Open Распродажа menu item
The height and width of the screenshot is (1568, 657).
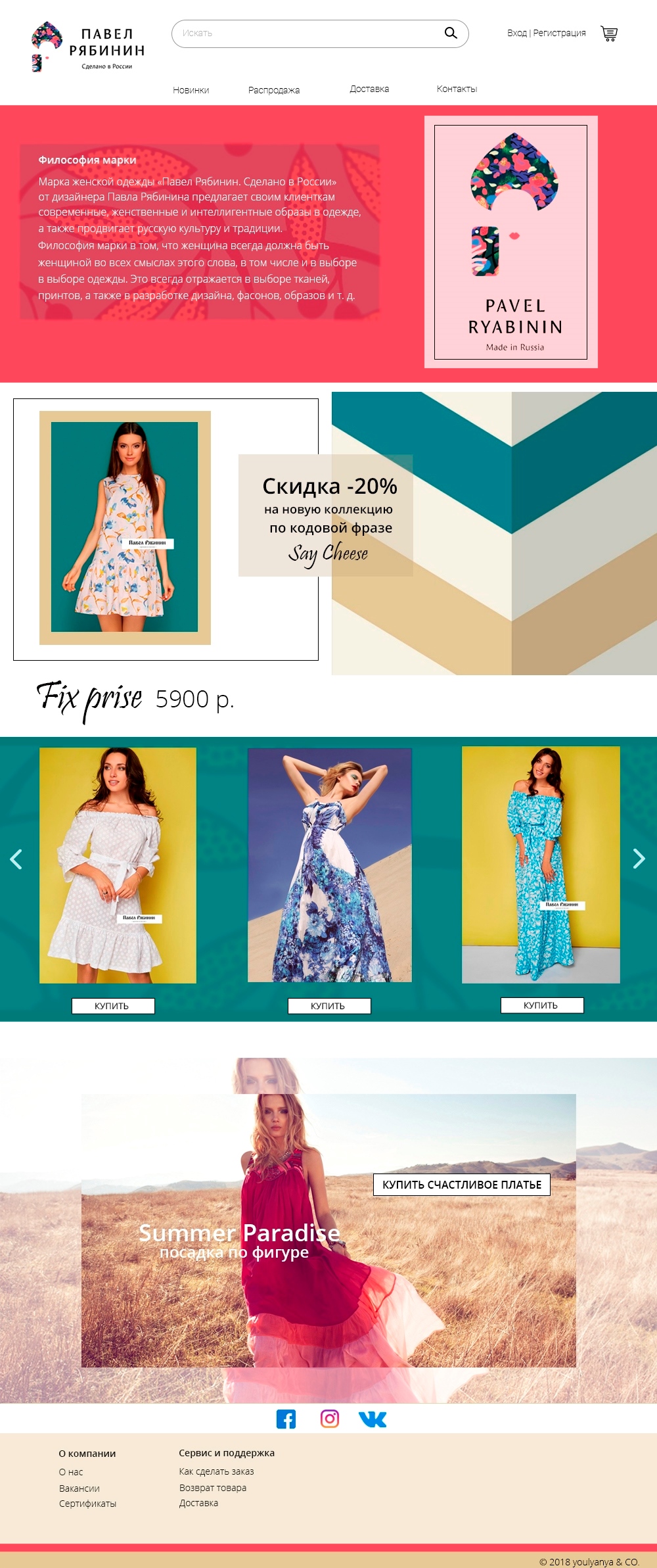(273, 90)
